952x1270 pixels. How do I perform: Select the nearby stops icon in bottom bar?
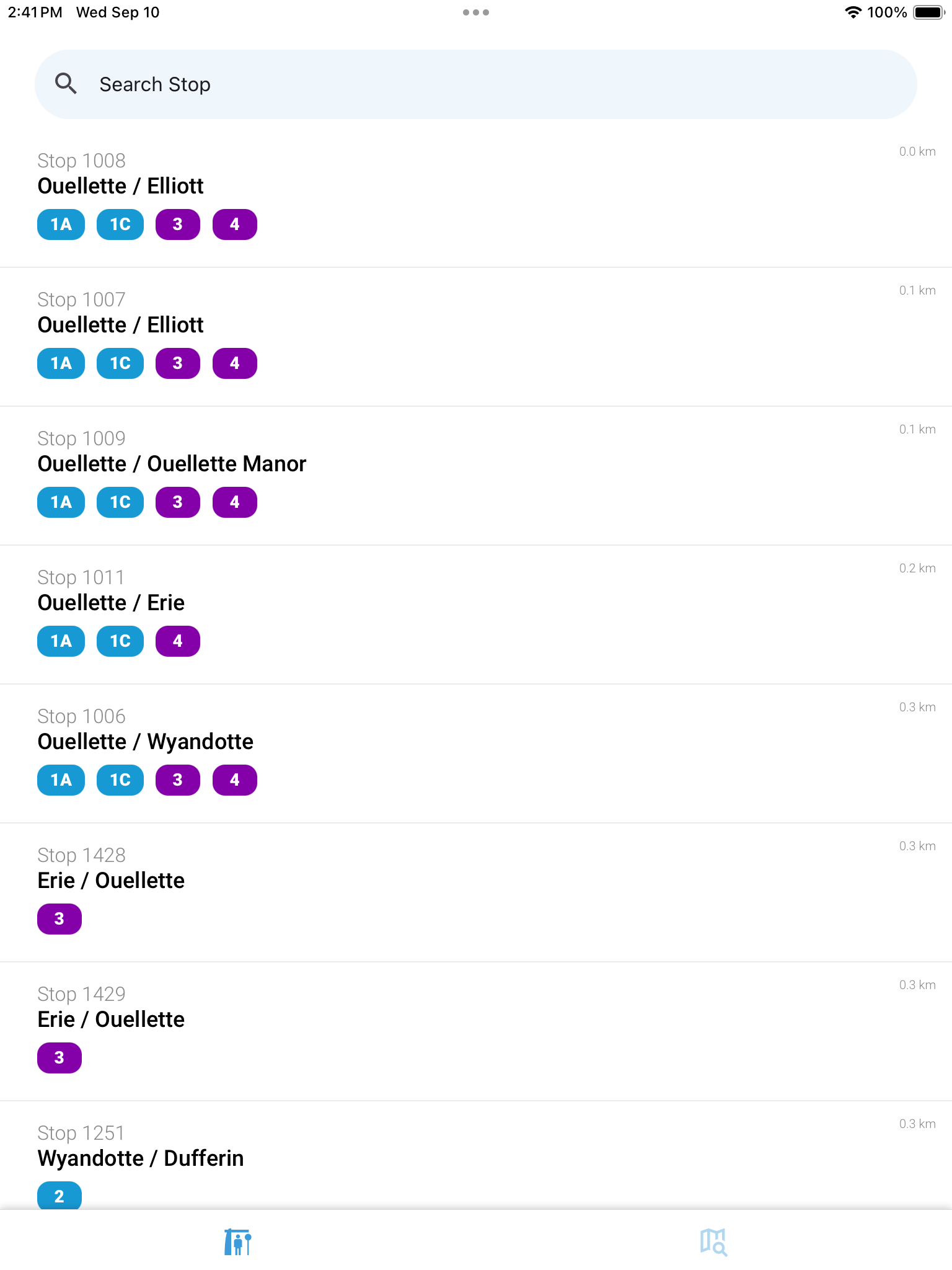point(238,1242)
